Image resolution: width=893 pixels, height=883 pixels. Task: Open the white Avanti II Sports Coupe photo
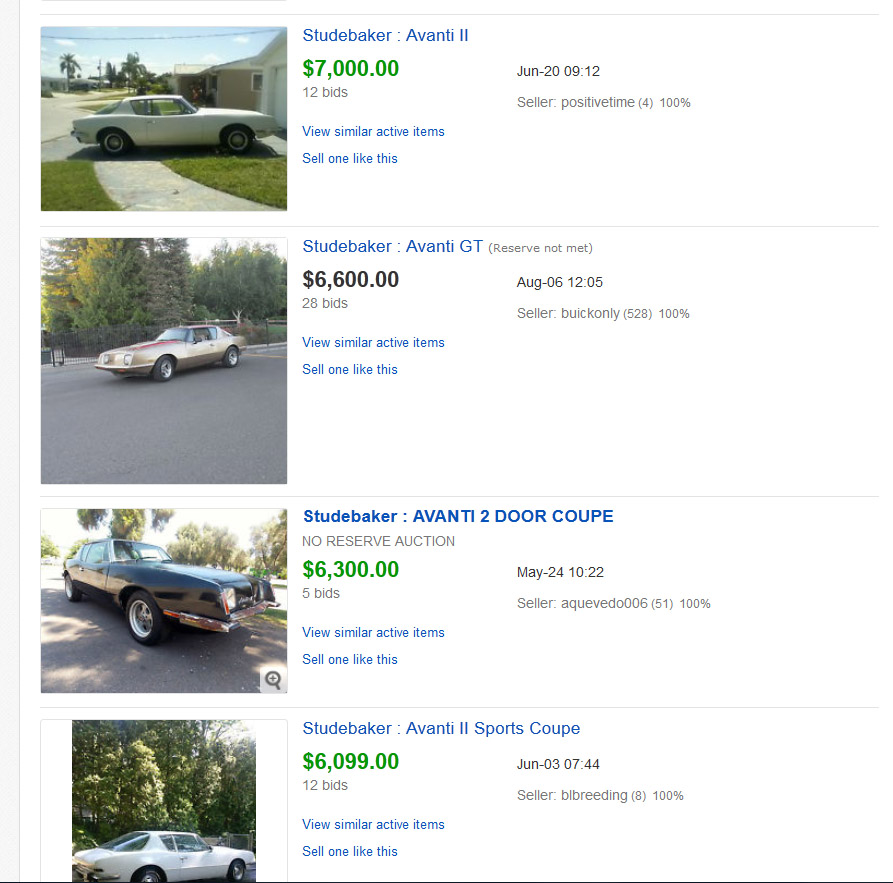[x=163, y=800]
